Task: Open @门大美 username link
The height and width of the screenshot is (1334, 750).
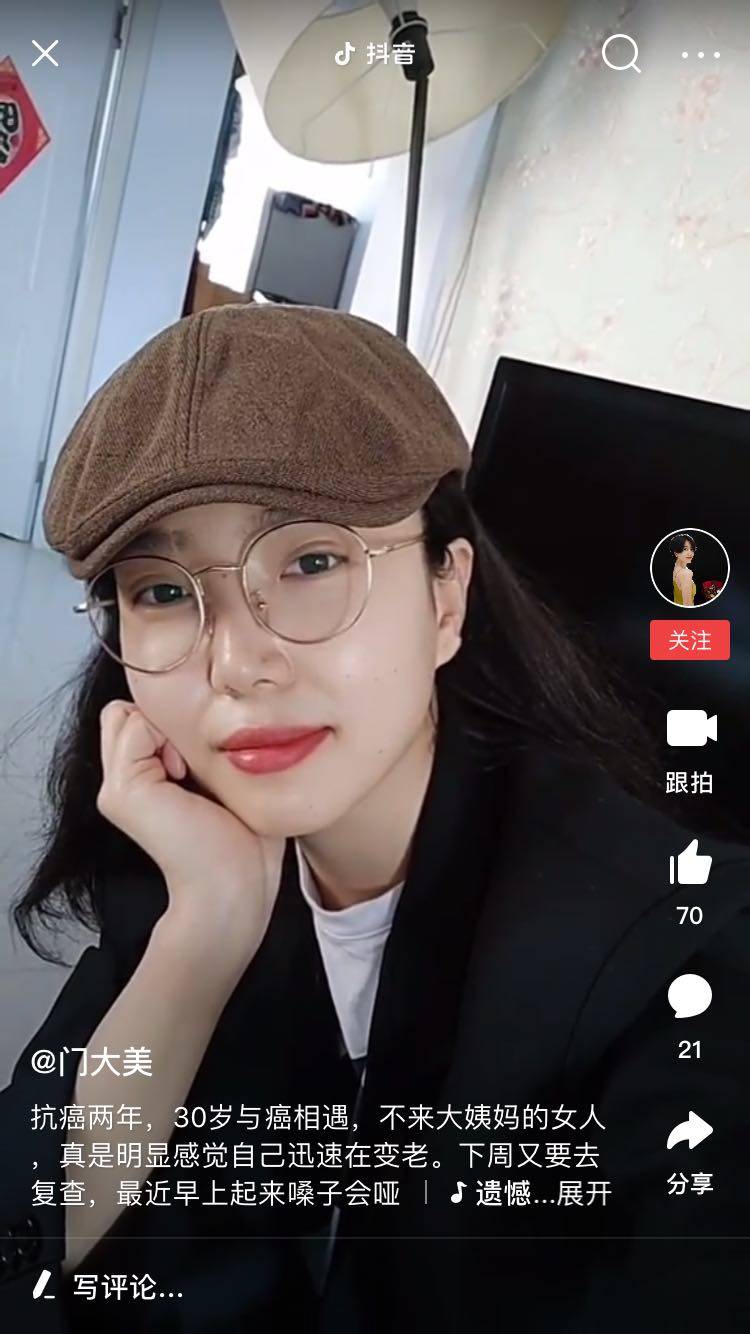Action: (x=92, y=1061)
